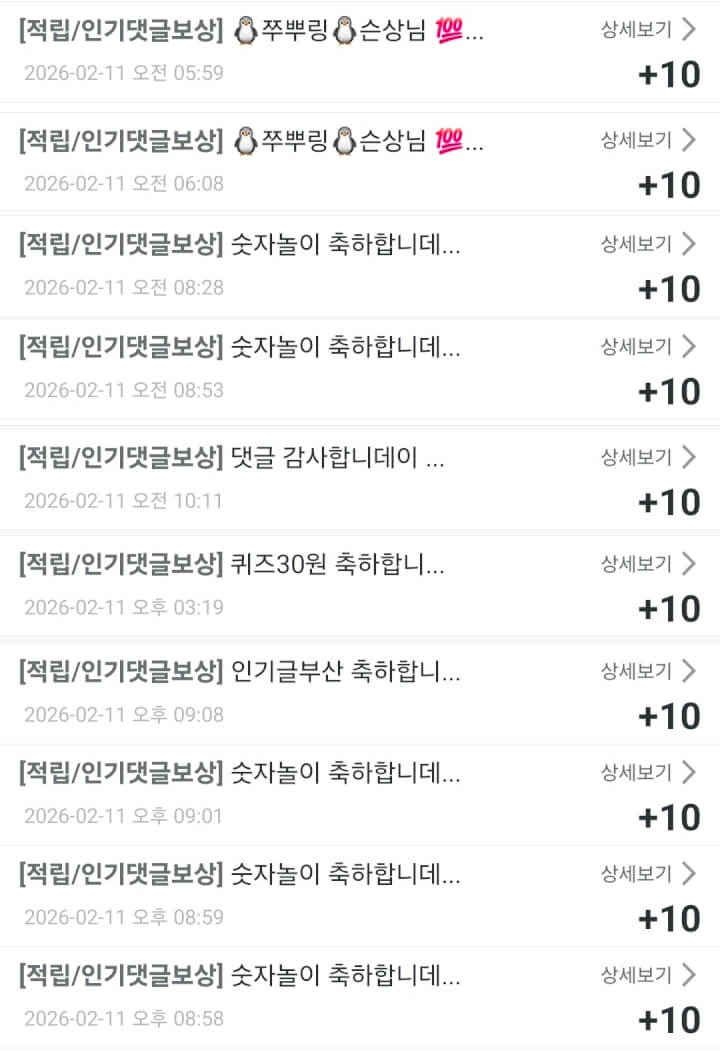View details of the 오전 06:08 쭈뿌링 entry
The width and height of the screenshot is (720, 1051).
tap(647, 140)
